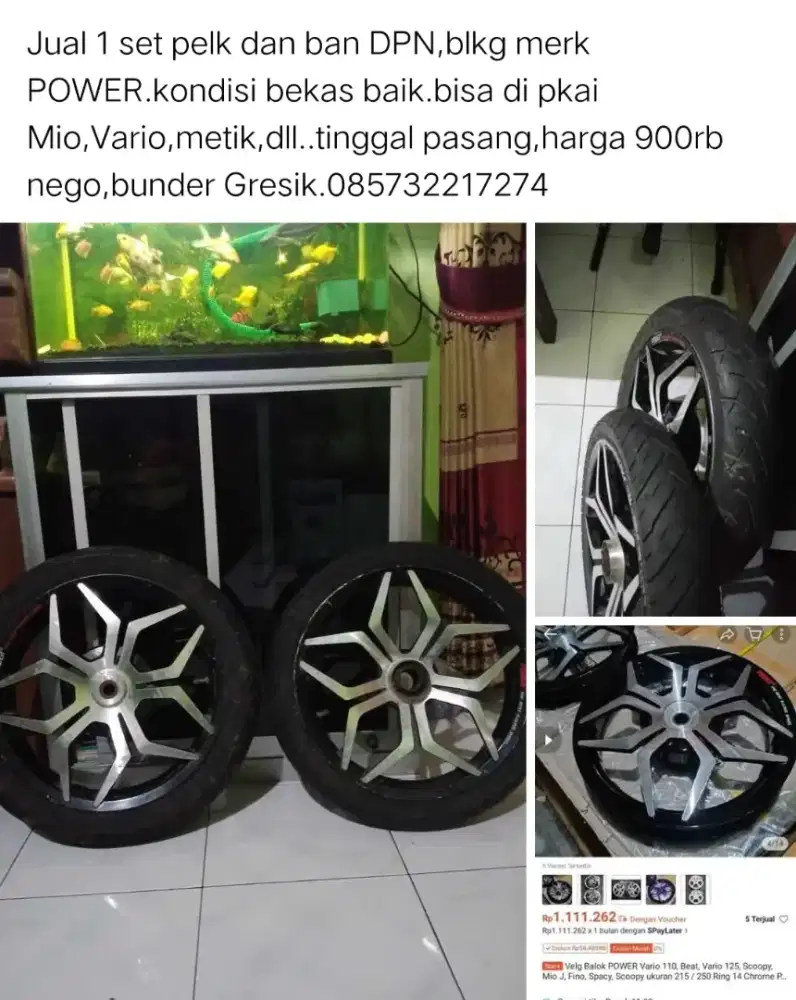Tap the Star+ badge on product title
This screenshot has width=796, height=1000.
[x=552, y=965]
